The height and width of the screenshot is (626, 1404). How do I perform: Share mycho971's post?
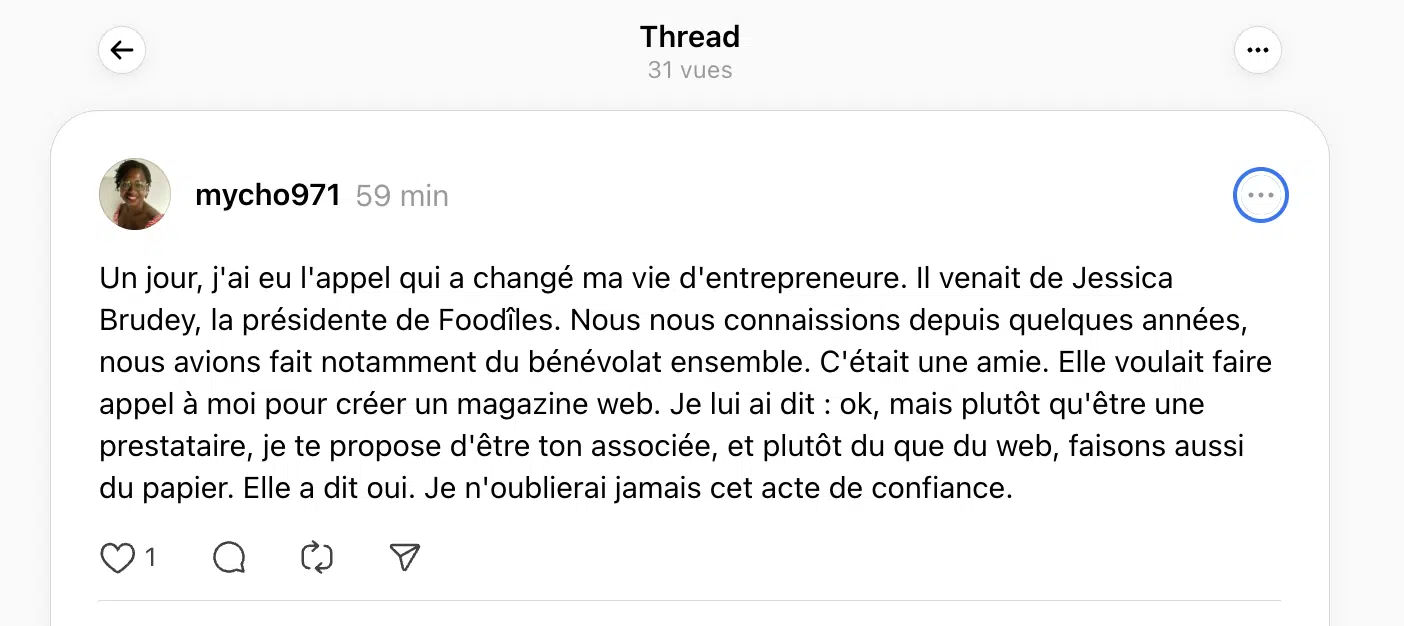pyautogui.click(x=404, y=557)
